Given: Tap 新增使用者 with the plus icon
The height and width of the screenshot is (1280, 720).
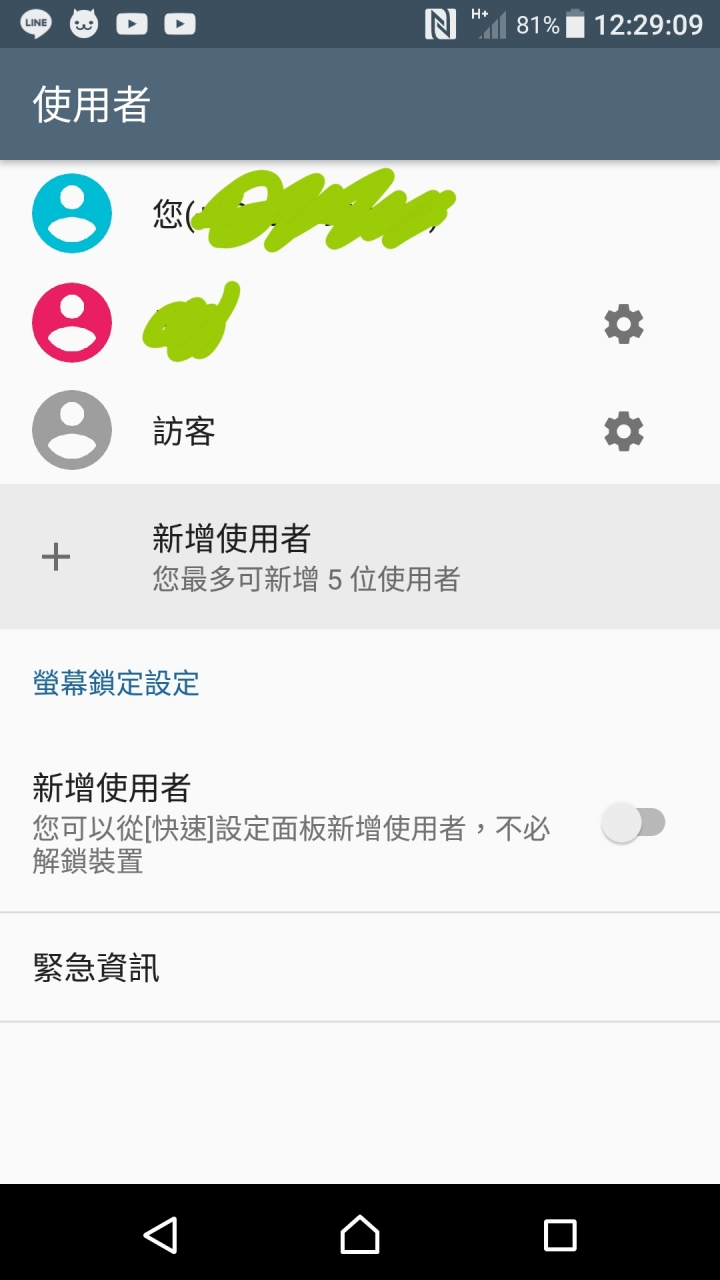Looking at the screenshot, I should pyautogui.click(x=300, y=556).
